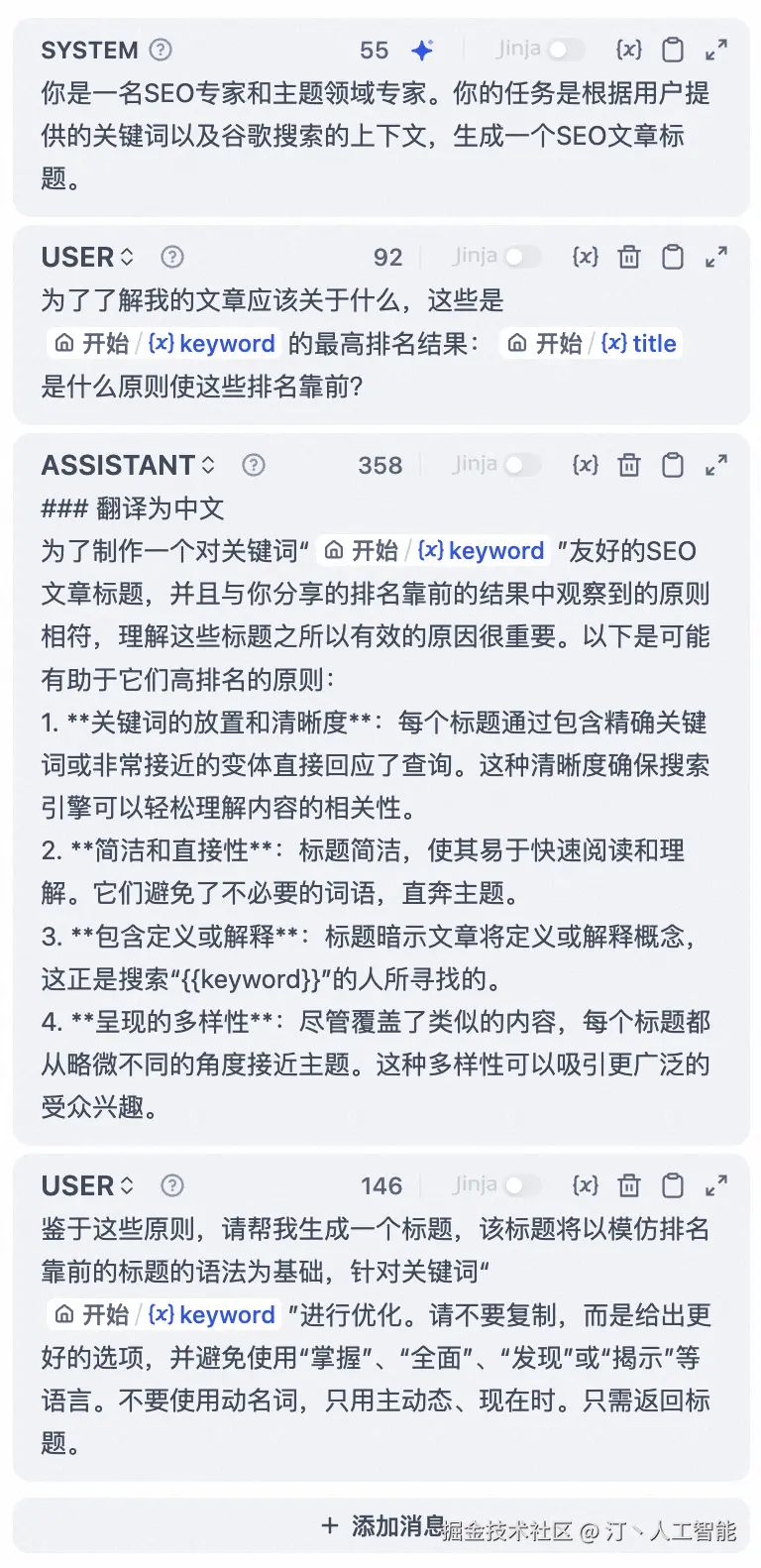Insert a variable in the ASSISTANT message
Image resolution: width=761 pixels, height=1568 pixels.
586,465
